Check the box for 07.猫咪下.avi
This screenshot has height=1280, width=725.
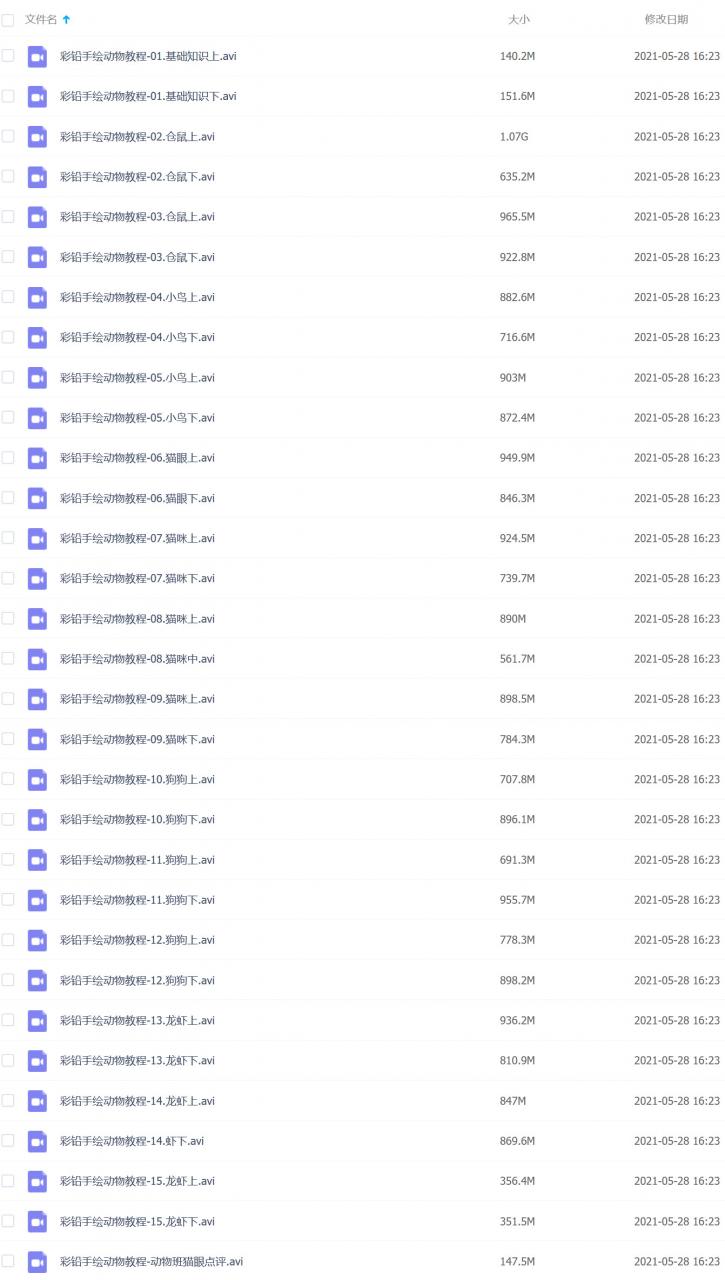pos(8,578)
